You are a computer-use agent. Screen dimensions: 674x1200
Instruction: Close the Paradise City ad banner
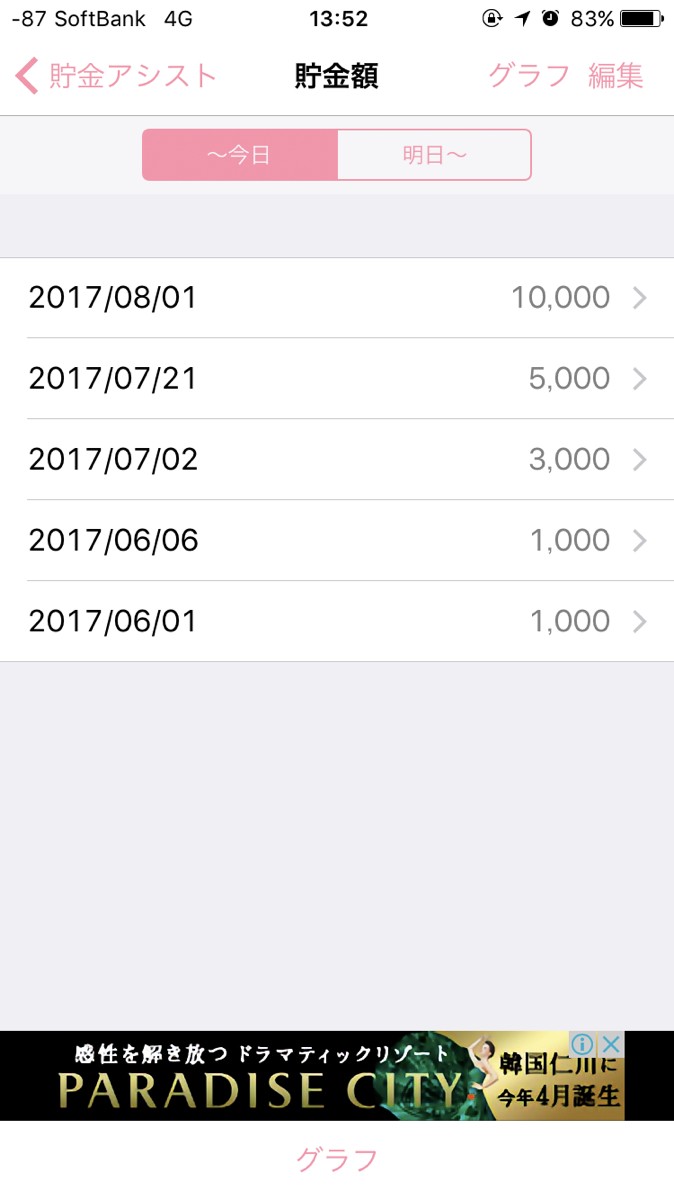(x=611, y=1045)
